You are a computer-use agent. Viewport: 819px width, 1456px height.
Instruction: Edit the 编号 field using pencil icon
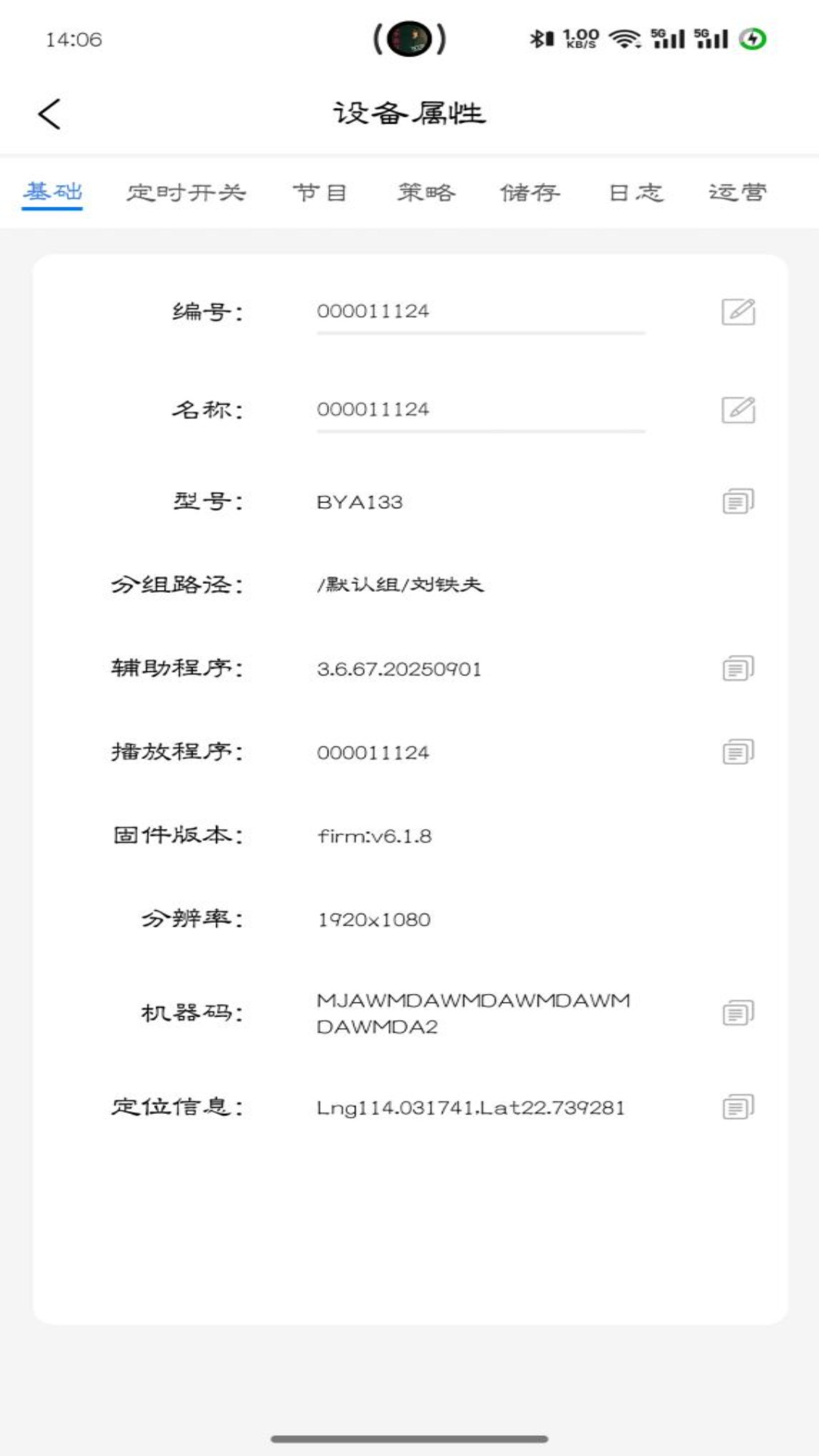[739, 311]
